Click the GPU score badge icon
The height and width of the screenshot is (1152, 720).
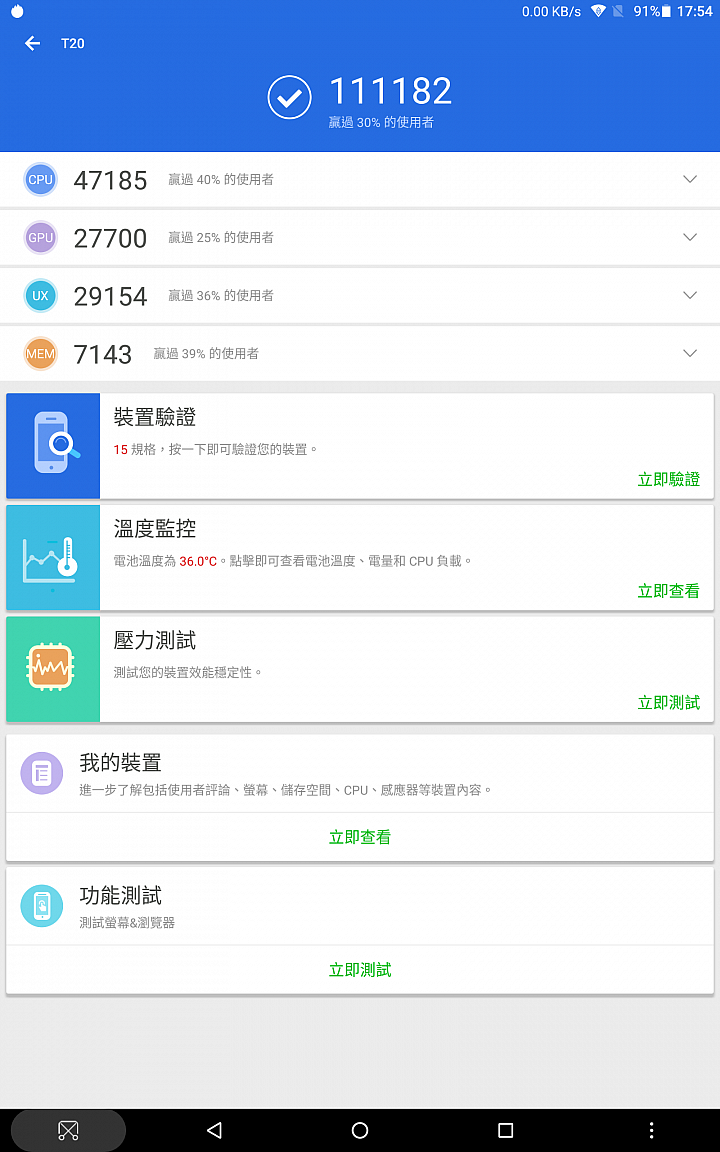coord(40,237)
